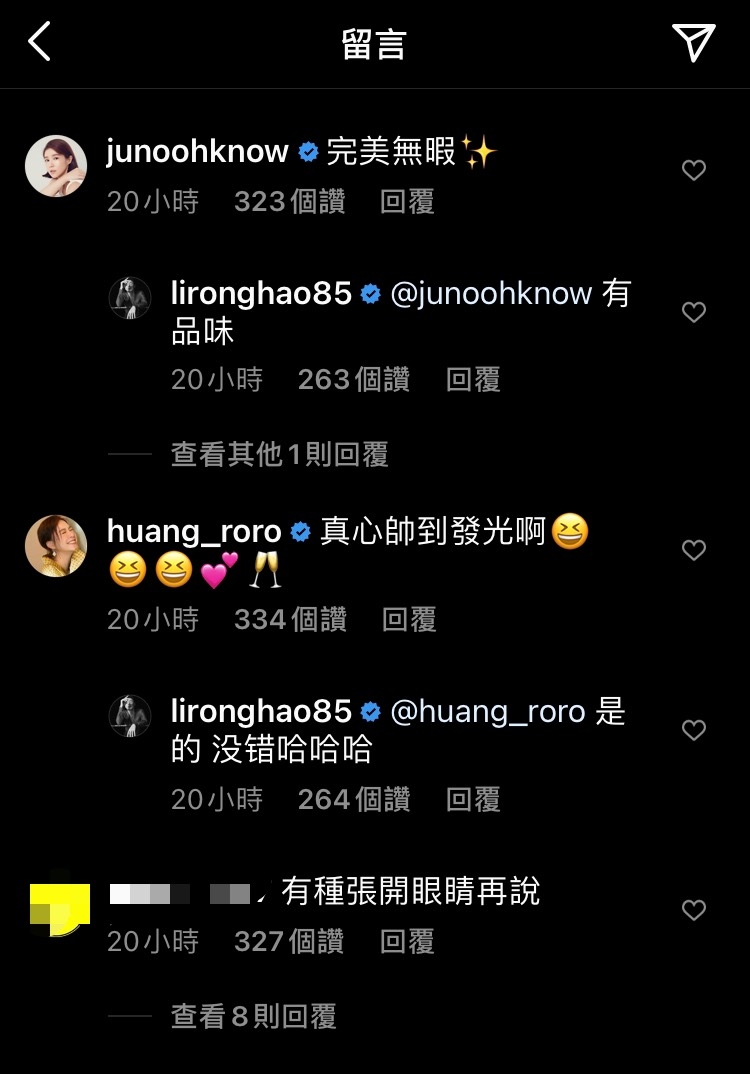Like lironghao85's reply to huang_roro
750x1074 pixels.
[x=694, y=730]
